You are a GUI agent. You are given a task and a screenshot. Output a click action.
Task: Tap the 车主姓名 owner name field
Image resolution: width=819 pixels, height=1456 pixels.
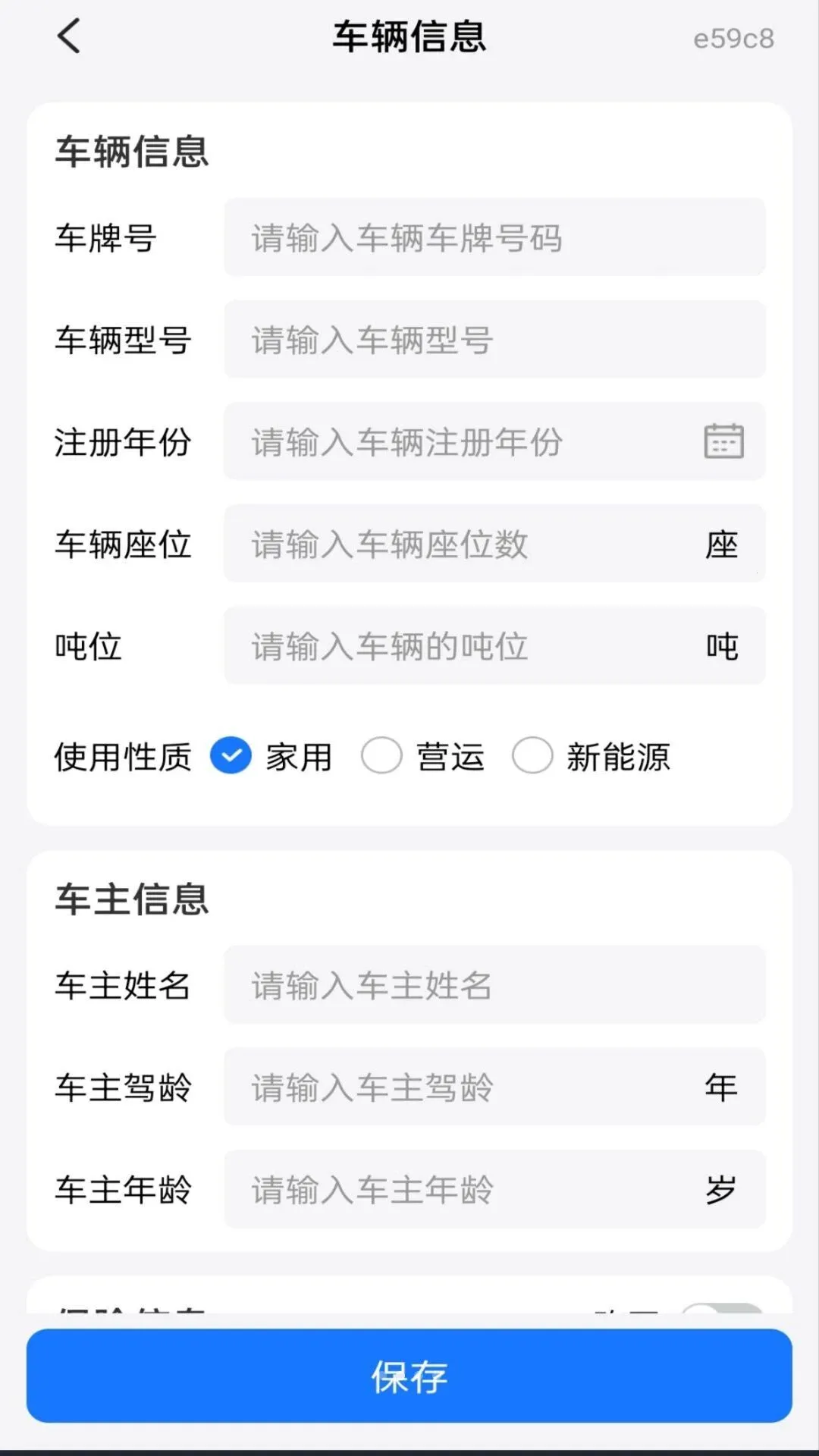coord(494,985)
